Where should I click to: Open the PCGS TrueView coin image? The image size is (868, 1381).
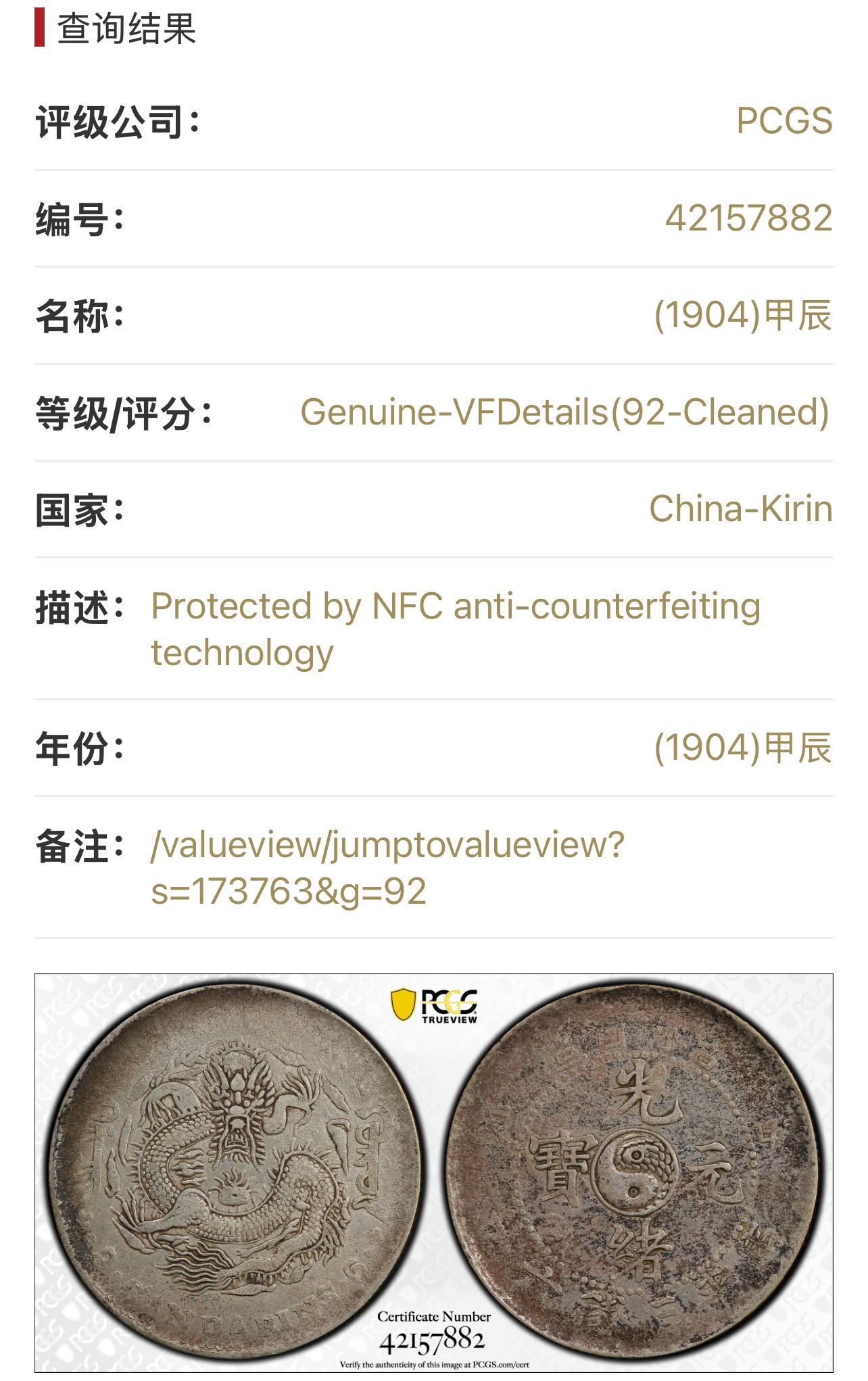433,1172
